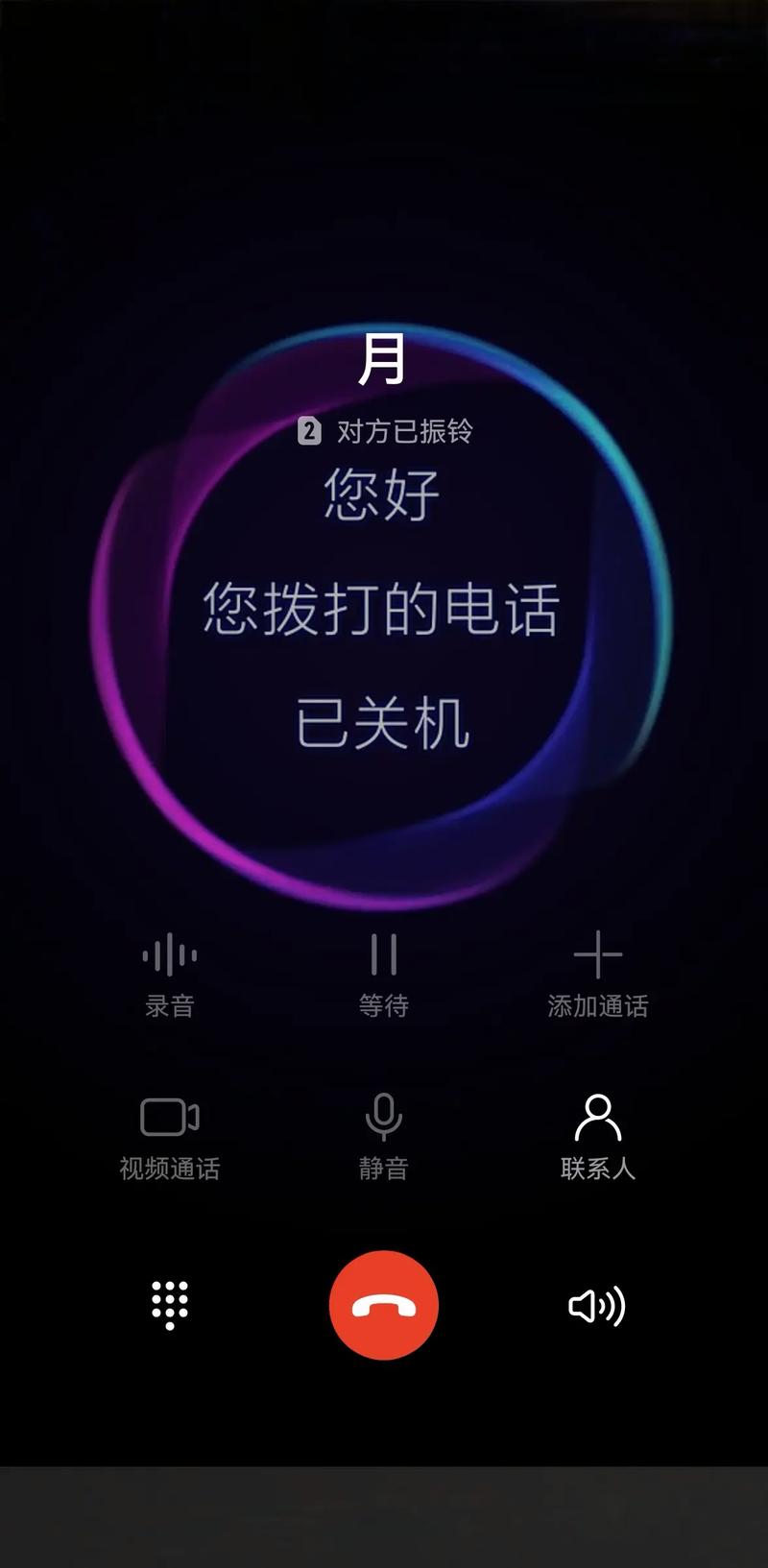
Task: Hang up with the red phone icon
Action: coord(383,1304)
